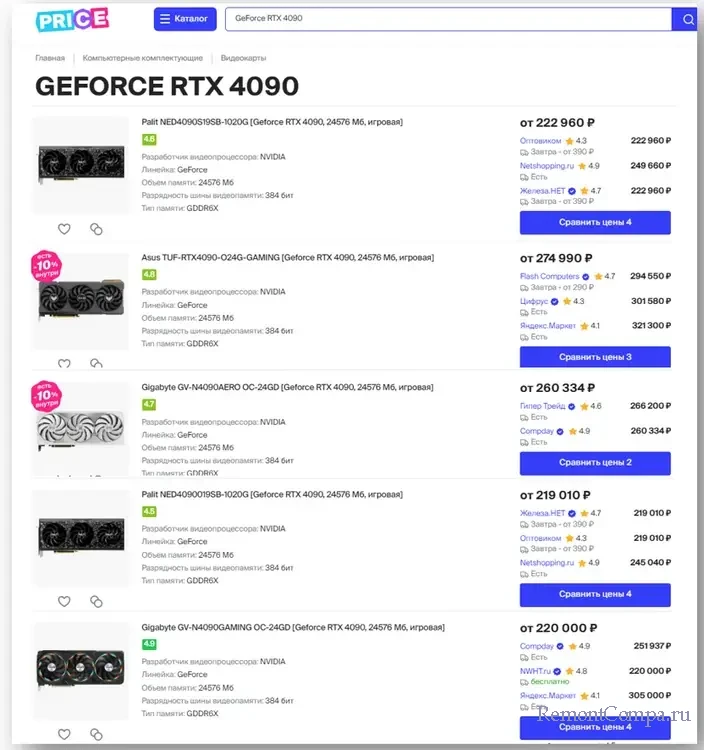
Task: Go to Главная breadcrumb
Action: pos(50,59)
